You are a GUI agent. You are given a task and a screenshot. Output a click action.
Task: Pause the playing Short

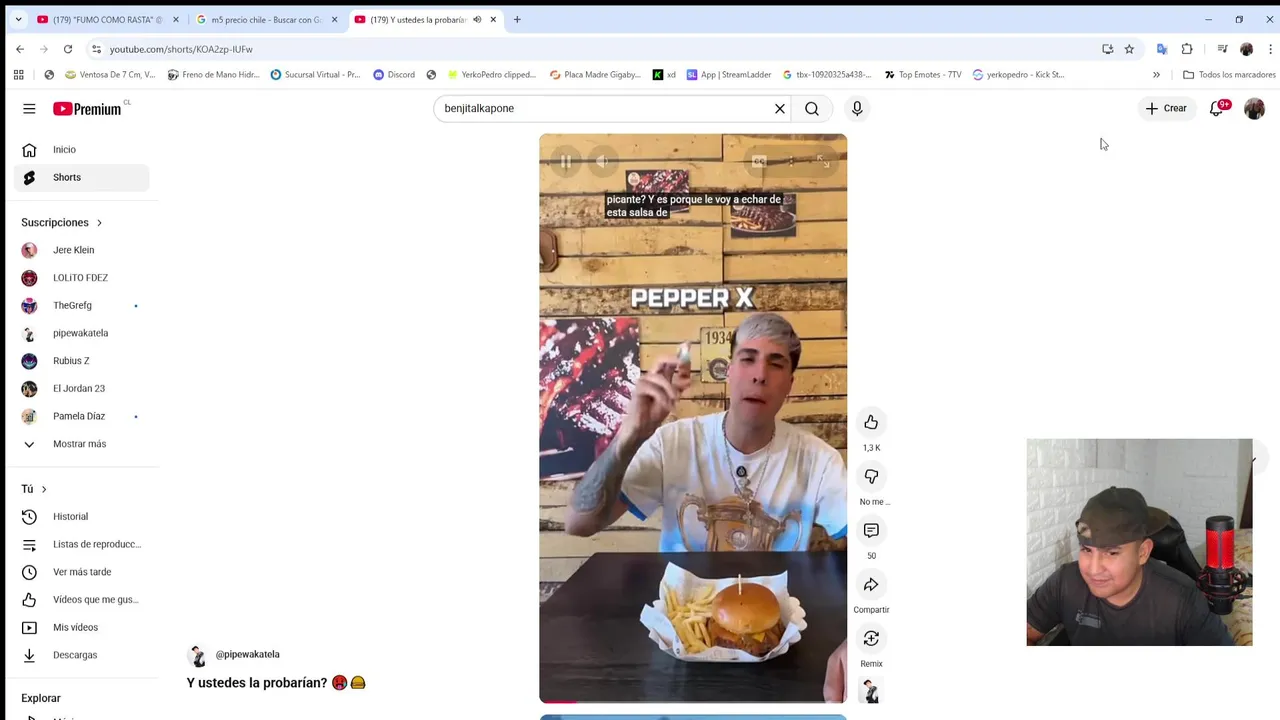tap(565, 161)
